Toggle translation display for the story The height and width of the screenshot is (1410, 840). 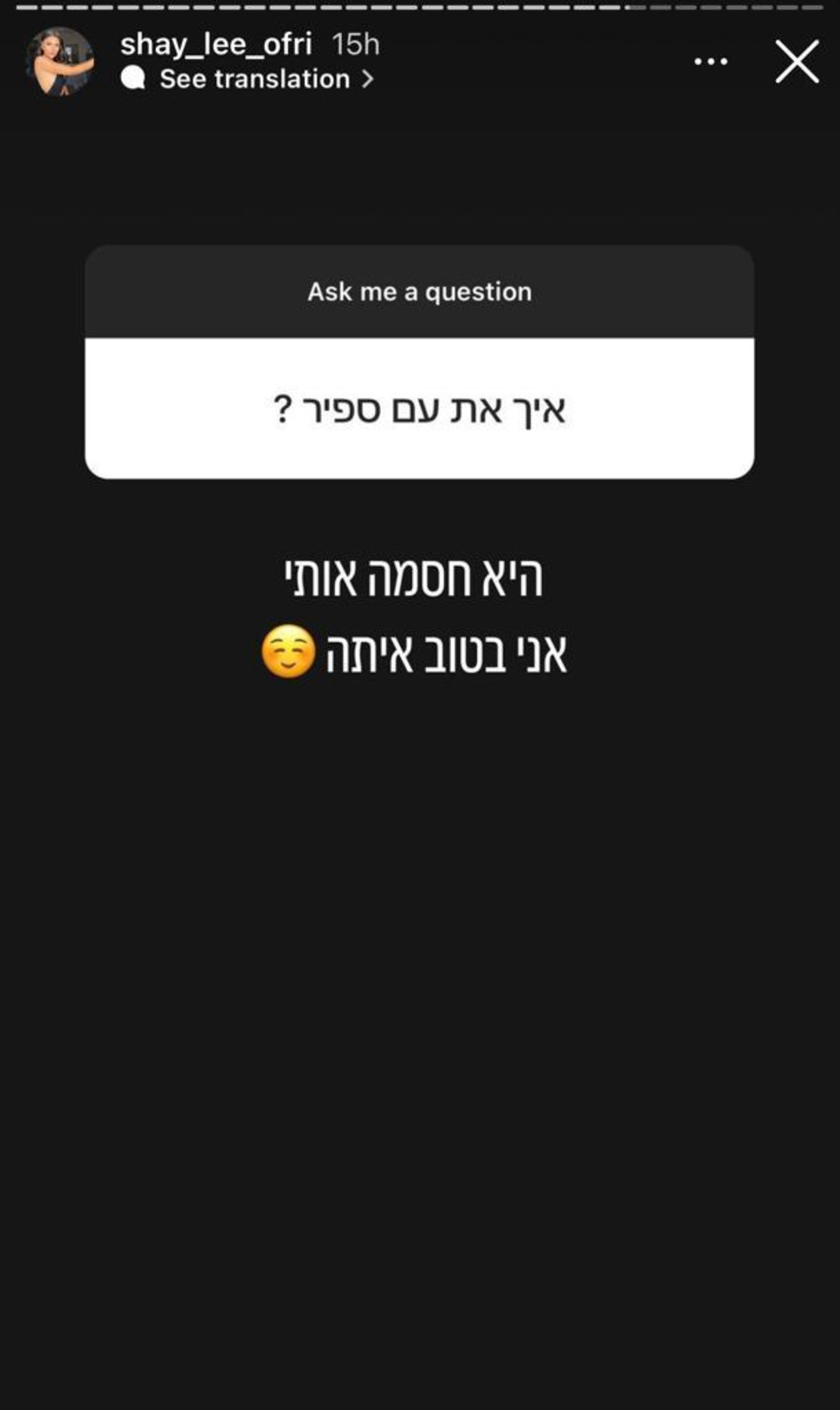click(253, 79)
